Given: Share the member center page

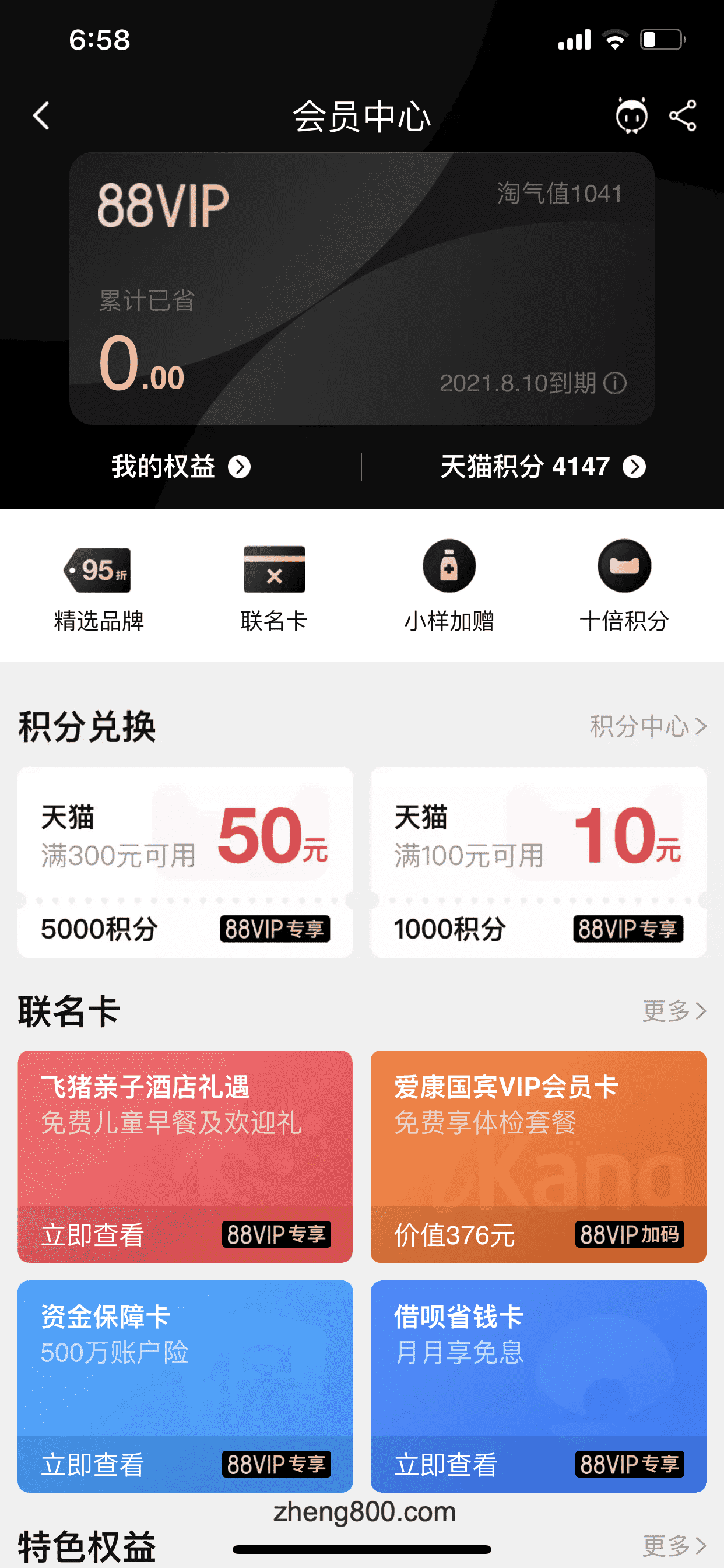Looking at the screenshot, I should click(683, 116).
